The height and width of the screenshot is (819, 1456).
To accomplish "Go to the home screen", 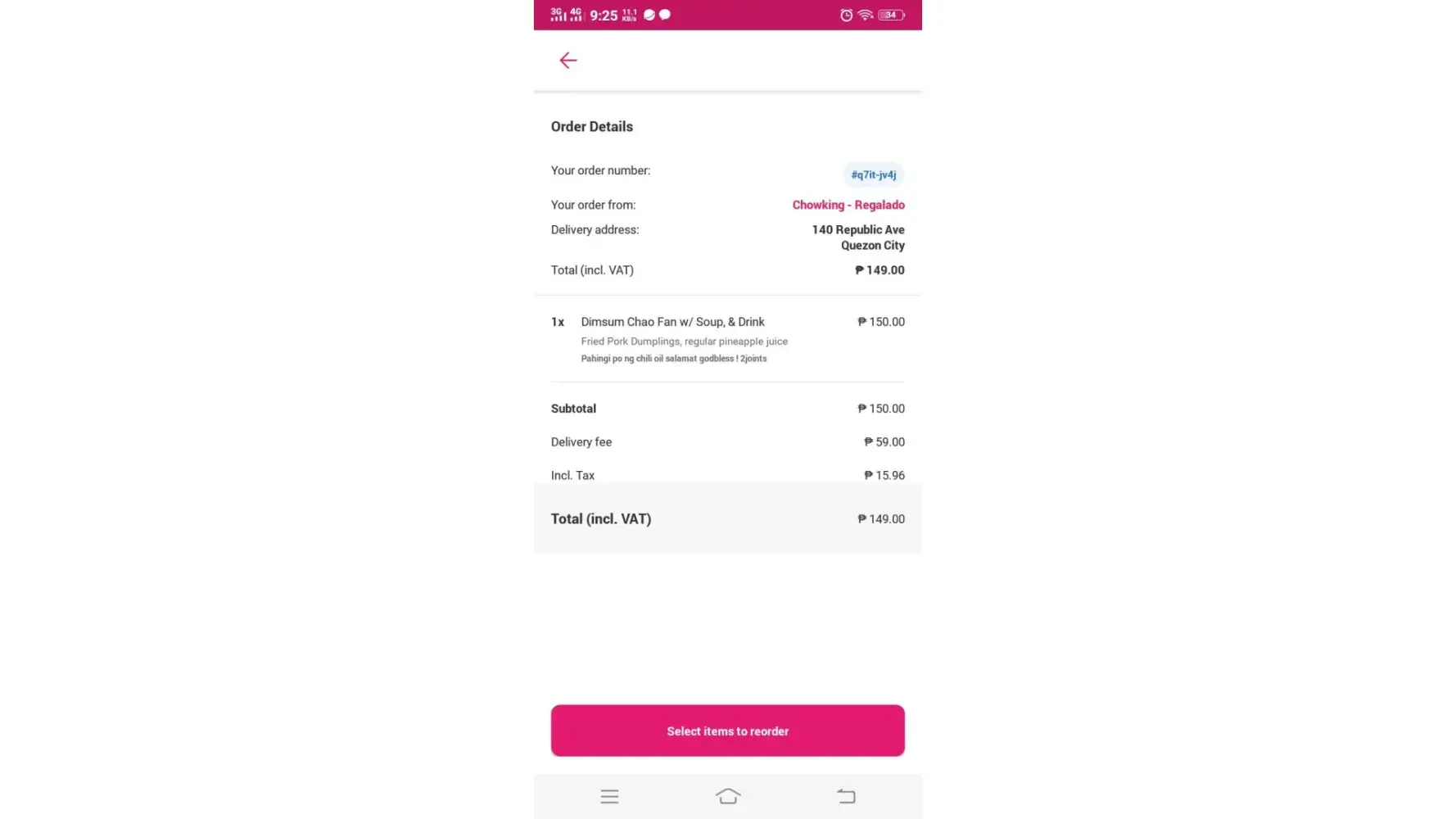I will tap(727, 796).
